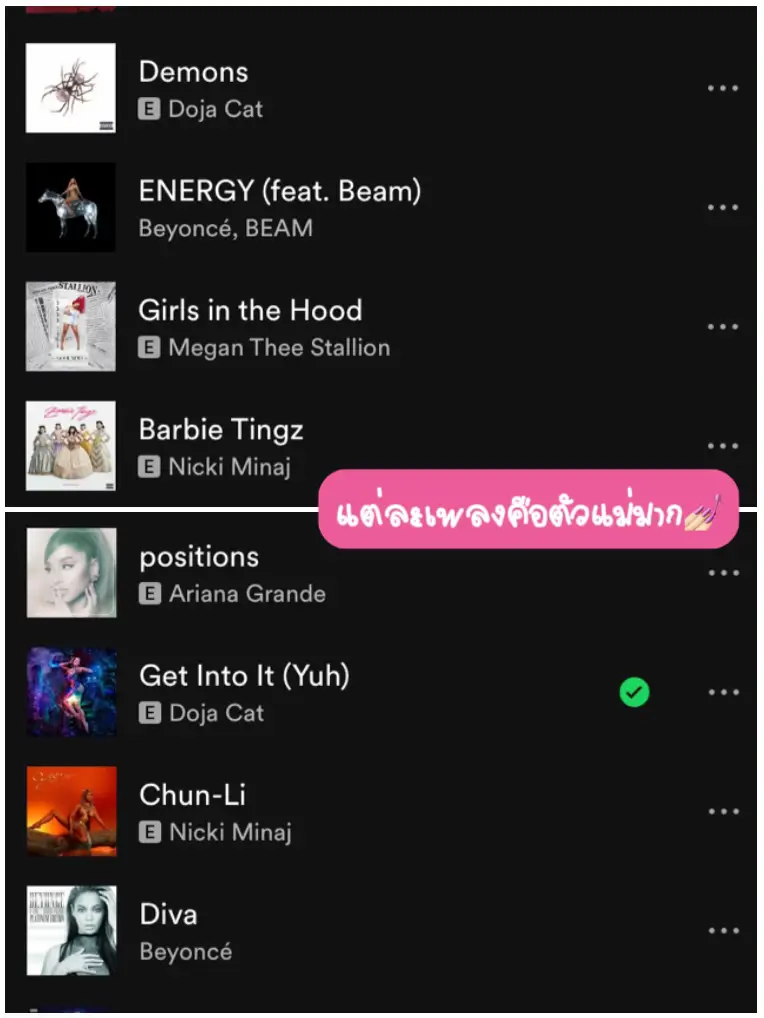Click the explicit badge beside Ariana Grande
The height and width of the screenshot is (1018, 764).
coord(150,594)
